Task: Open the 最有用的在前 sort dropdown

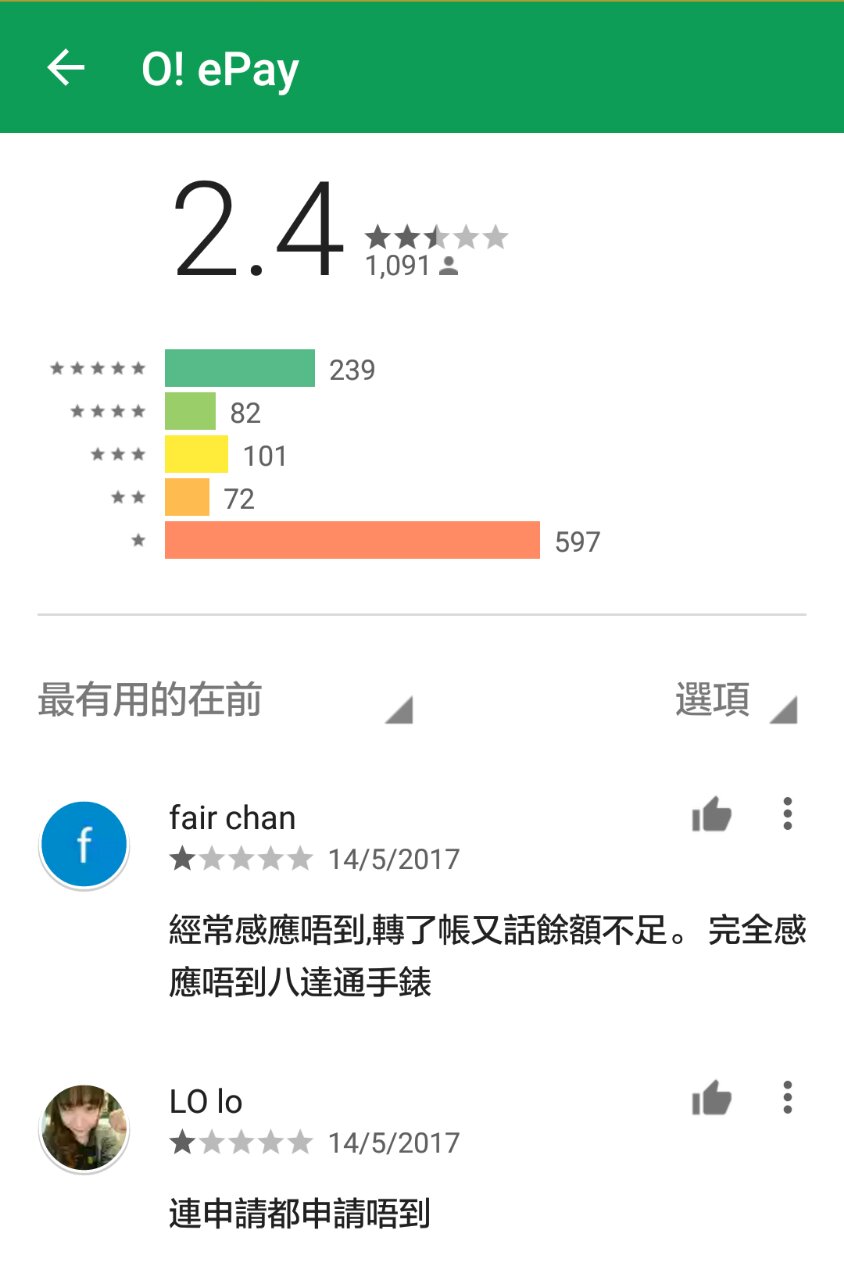Action: coord(224,701)
